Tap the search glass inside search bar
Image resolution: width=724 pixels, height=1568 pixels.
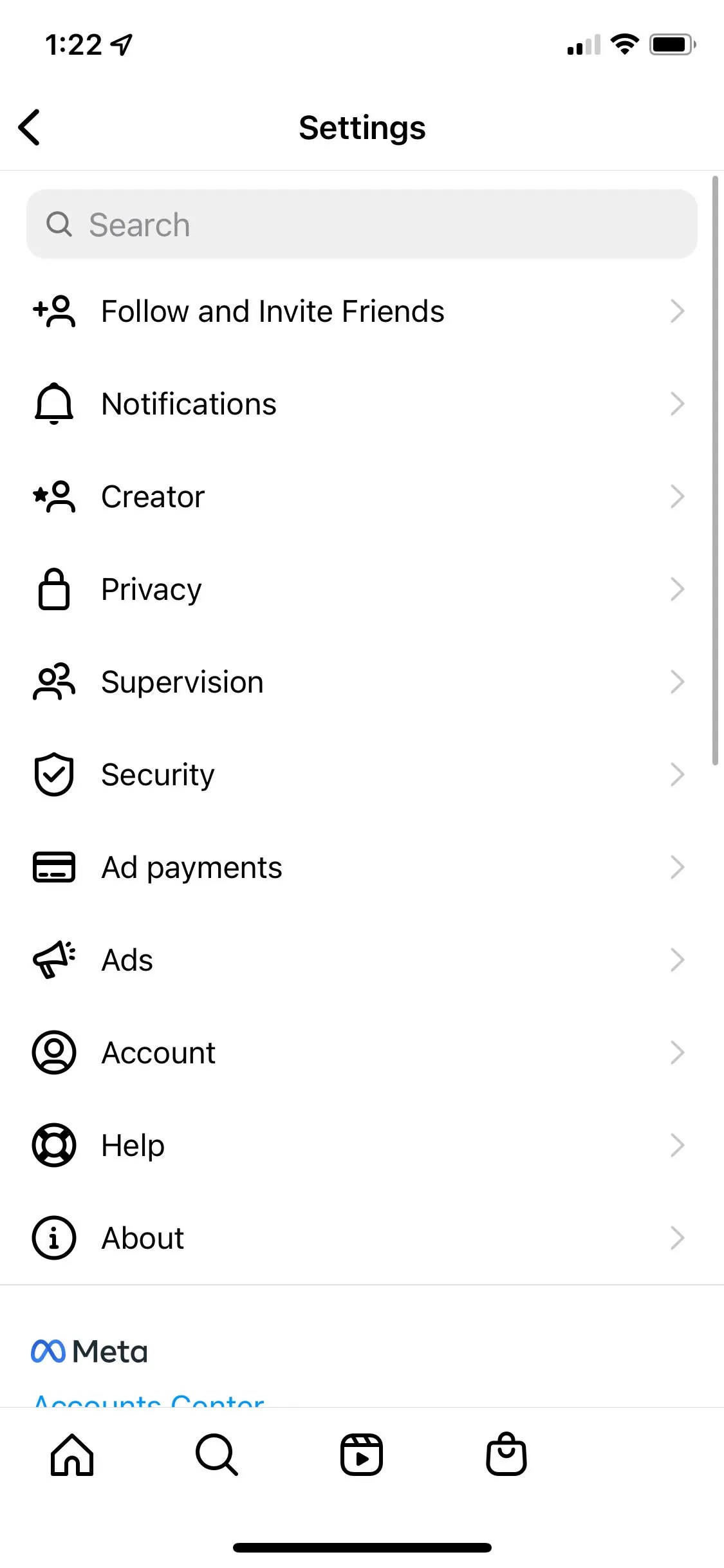[59, 225]
